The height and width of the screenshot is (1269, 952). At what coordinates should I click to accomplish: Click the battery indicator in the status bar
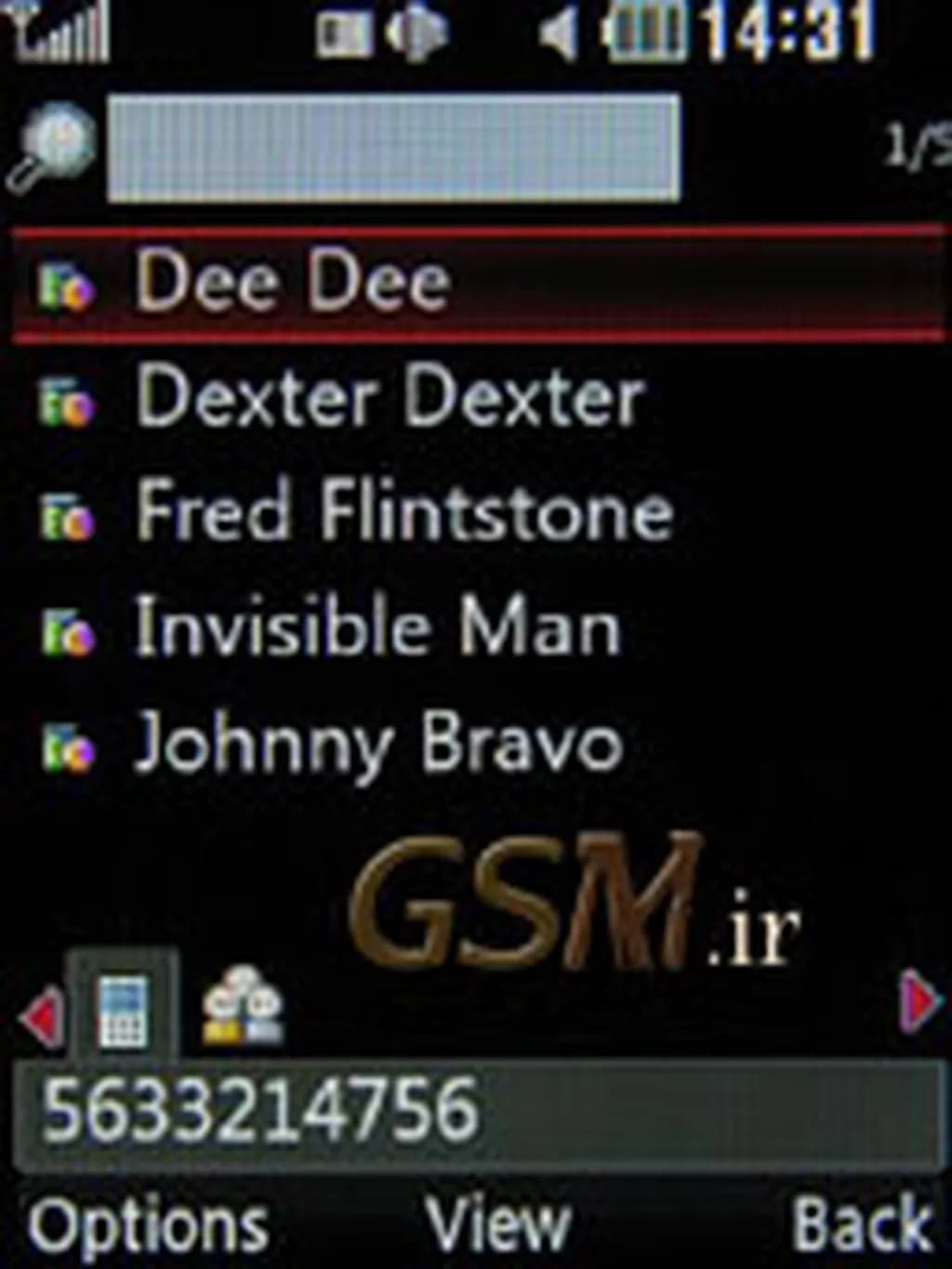(x=651, y=28)
